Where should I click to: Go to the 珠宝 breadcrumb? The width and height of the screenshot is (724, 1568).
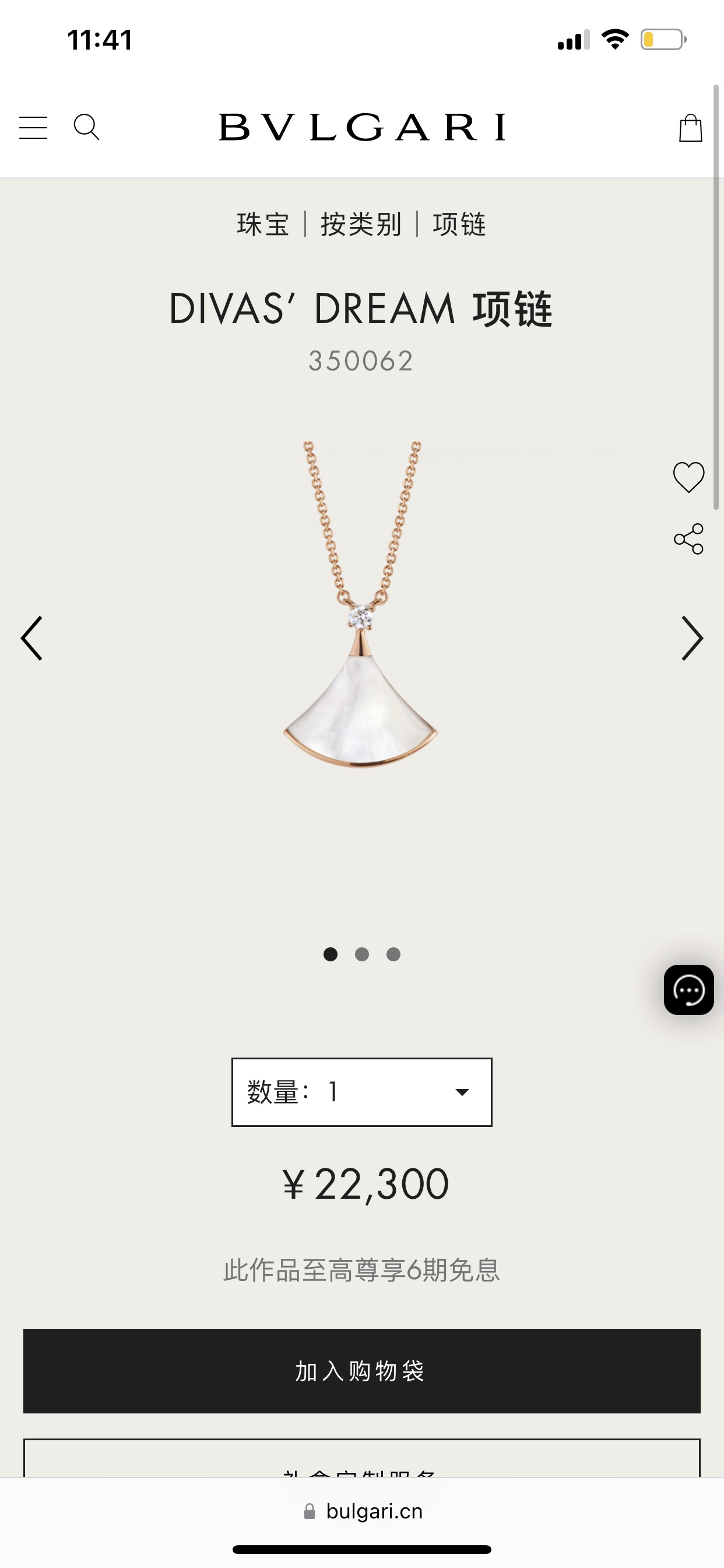point(263,224)
